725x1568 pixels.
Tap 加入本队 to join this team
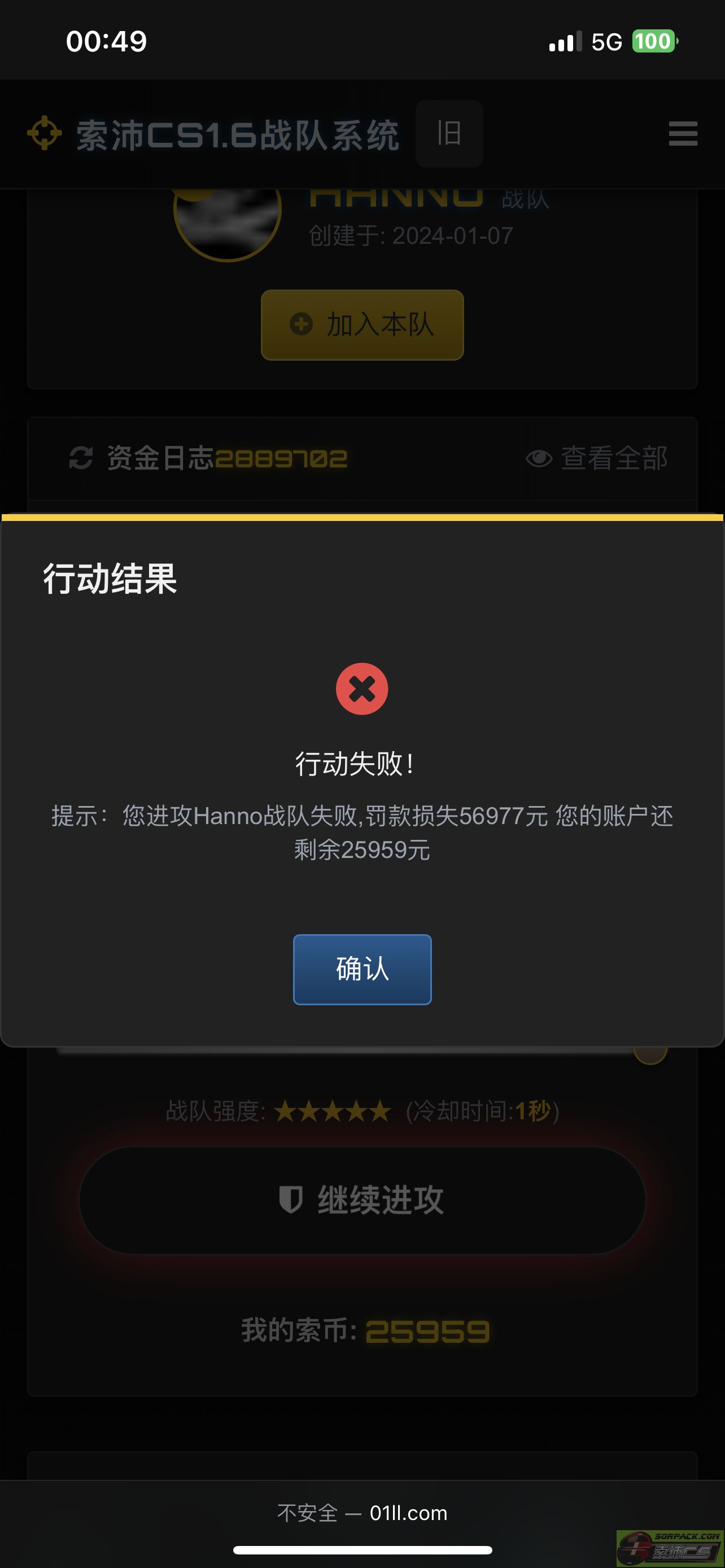coord(362,325)
